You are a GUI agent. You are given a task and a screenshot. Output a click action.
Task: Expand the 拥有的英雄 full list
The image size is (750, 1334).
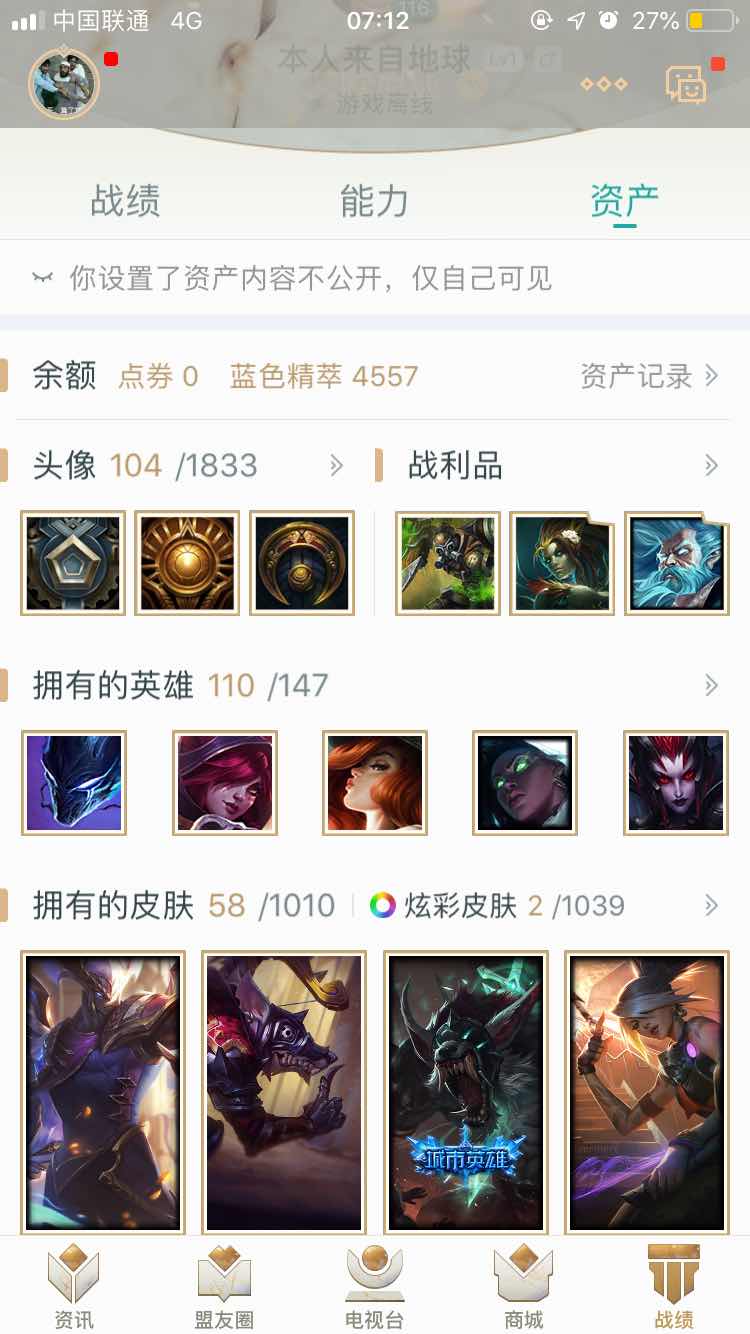coord(711,685)
